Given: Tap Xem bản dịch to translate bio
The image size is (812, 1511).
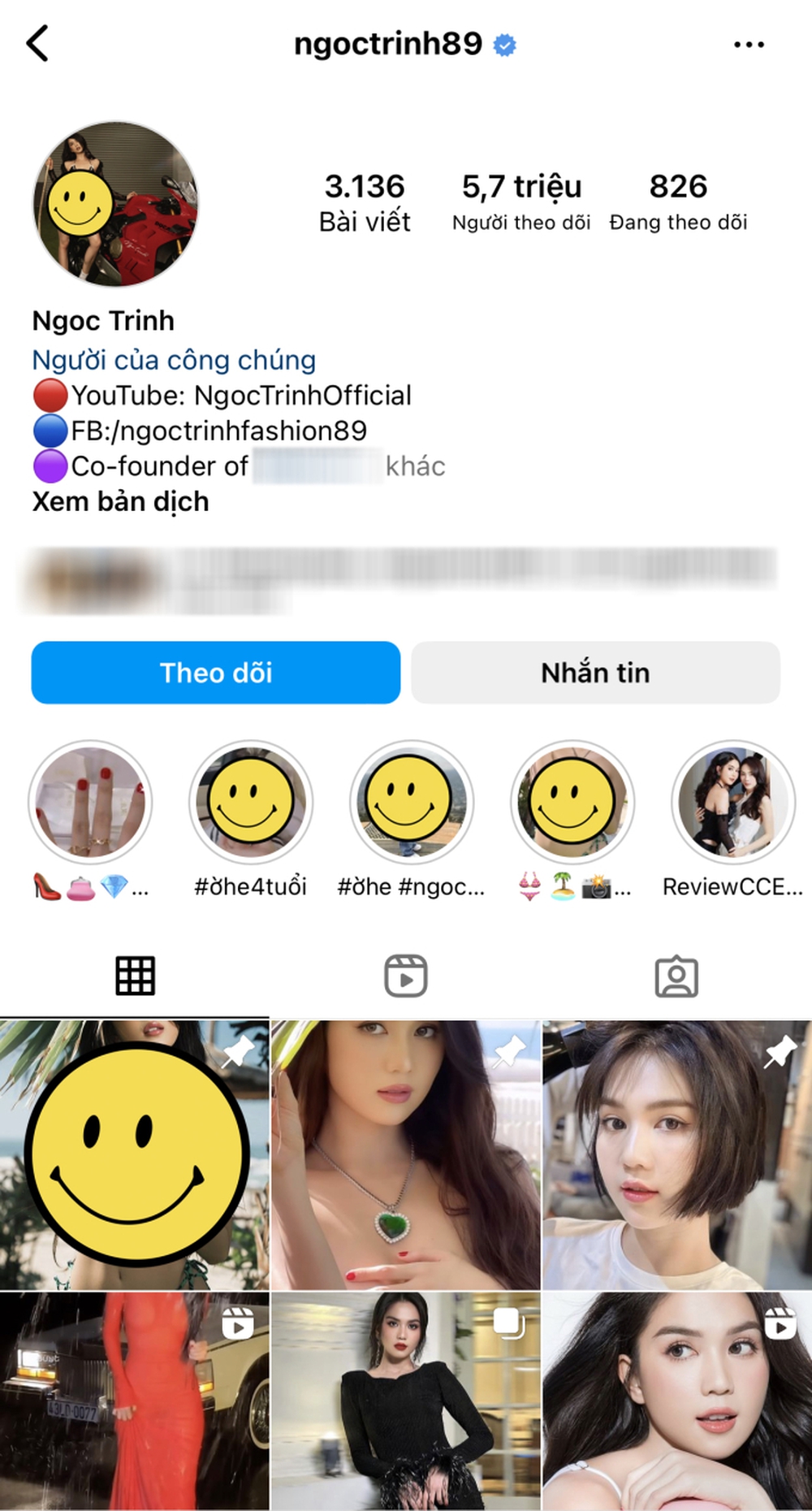Looking at the screenshot, I should (x=120, y=502).
